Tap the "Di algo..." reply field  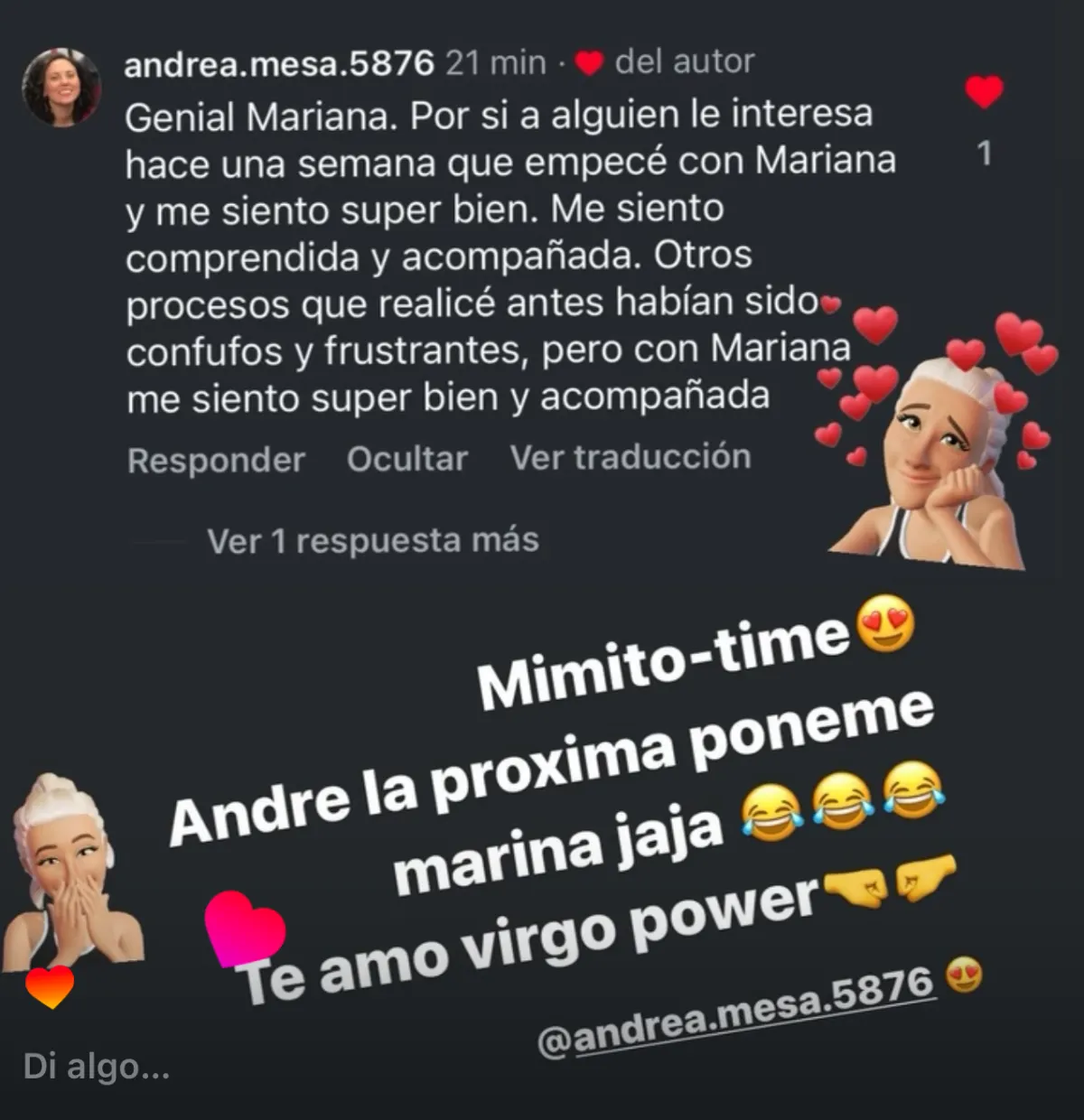pos(97,1067)
